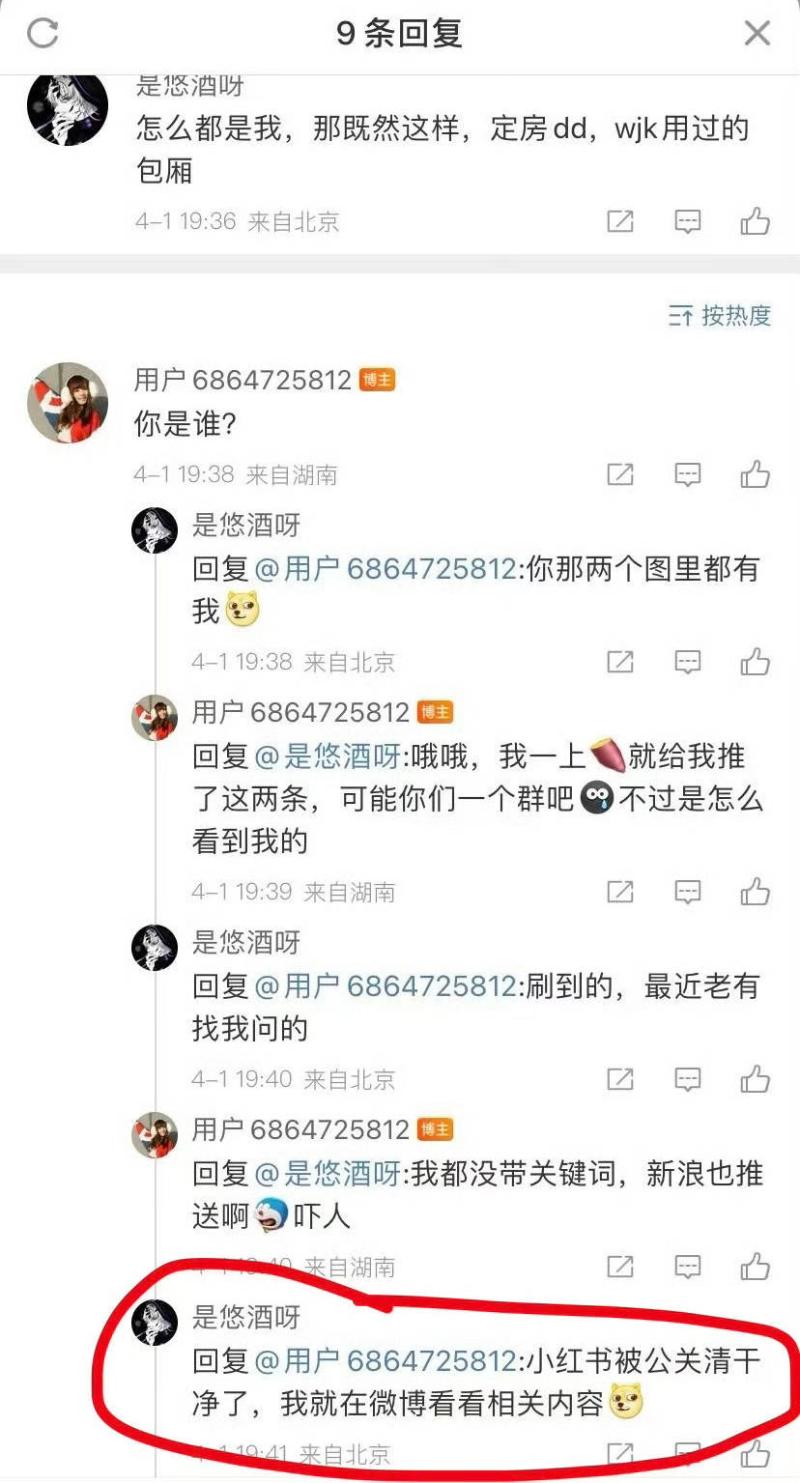This screenshot has width=800, height=1483.
Task: Close the 9条回复 panel
Action: (757, 34)
